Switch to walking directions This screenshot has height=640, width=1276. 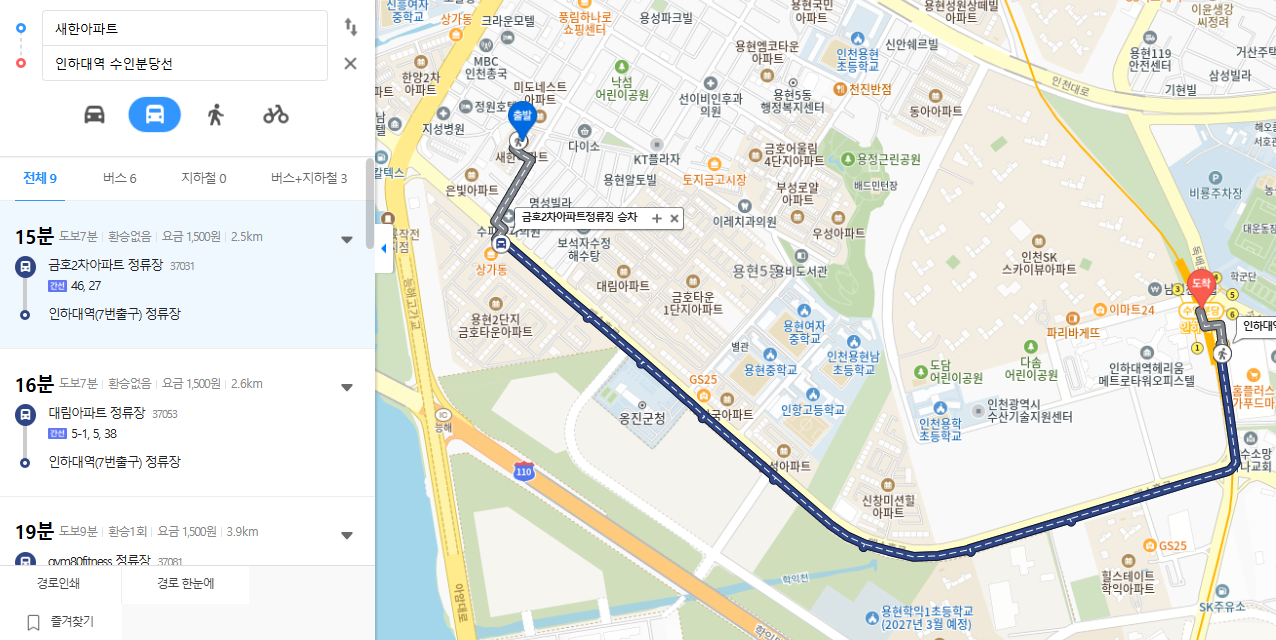click(x=215, y=114)
